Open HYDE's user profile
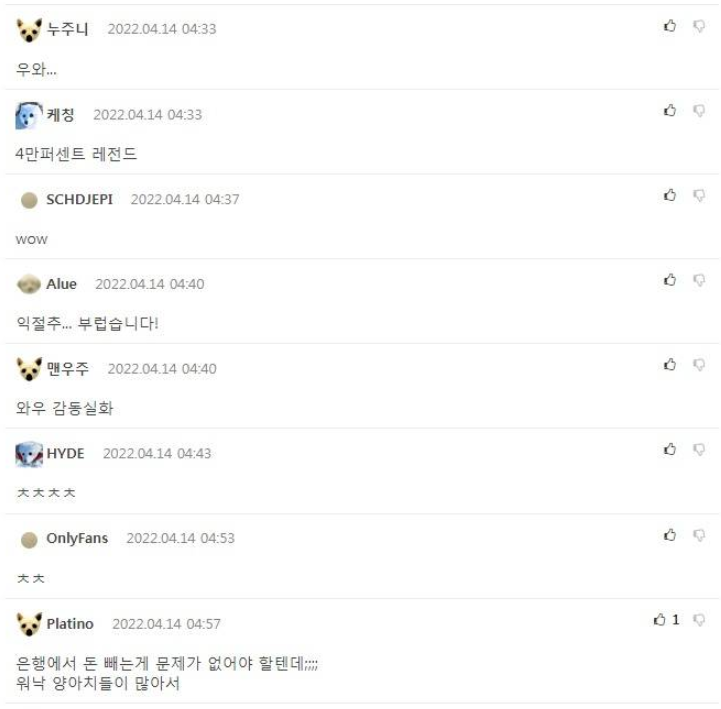Image resolution: width=721 pixels, height=709 pixels. pos(65,454)
